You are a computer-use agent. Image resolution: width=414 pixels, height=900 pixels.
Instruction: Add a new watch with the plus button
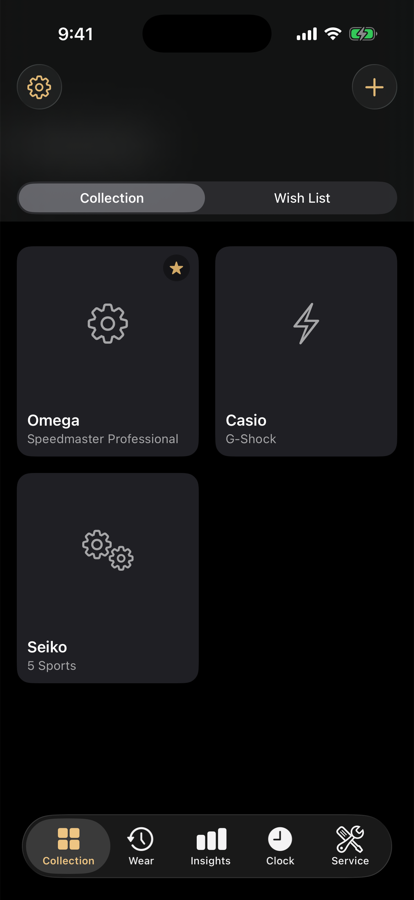pos(374,87)
